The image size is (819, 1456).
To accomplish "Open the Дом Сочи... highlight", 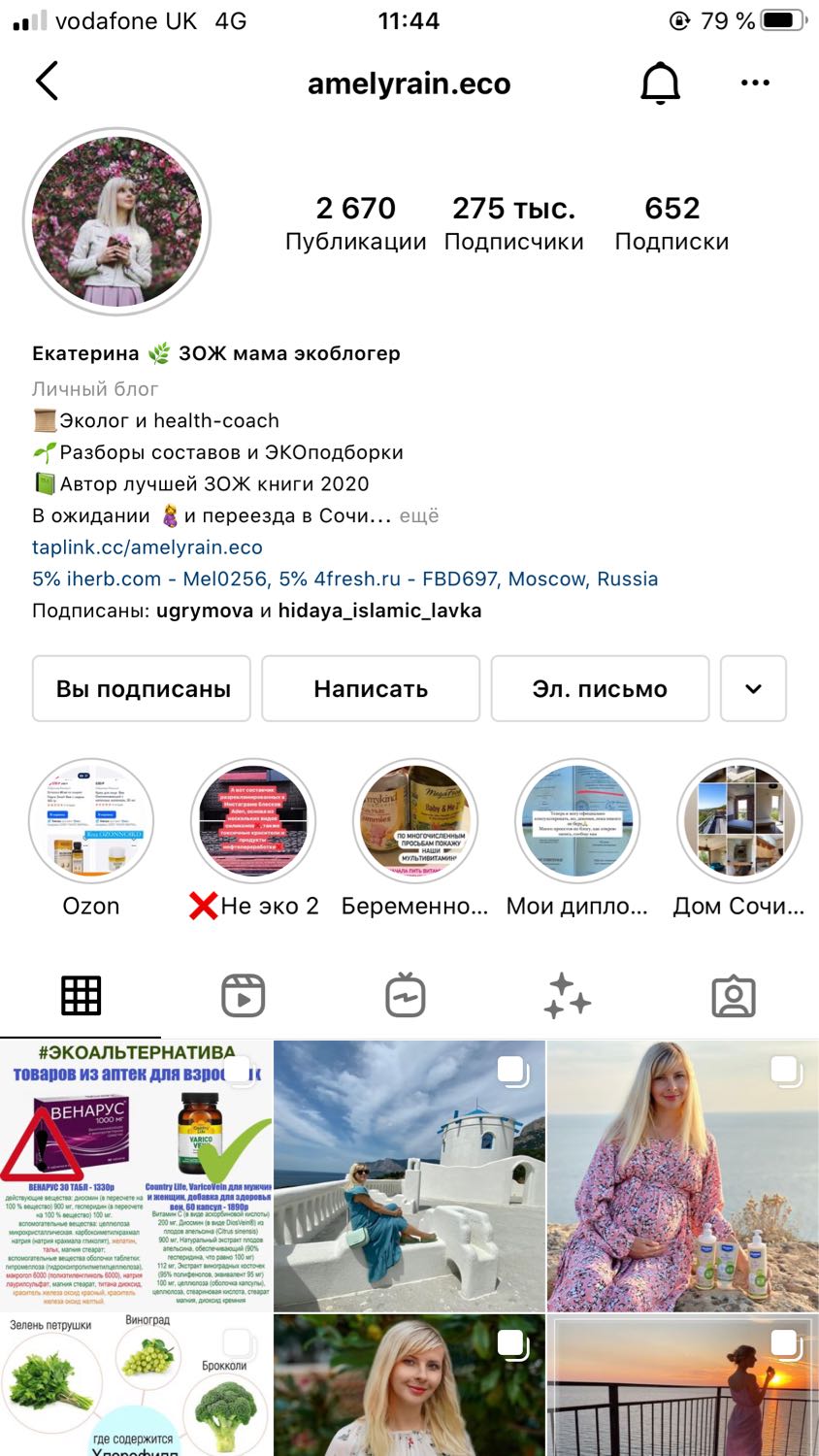I will click(x=738, y=821).
